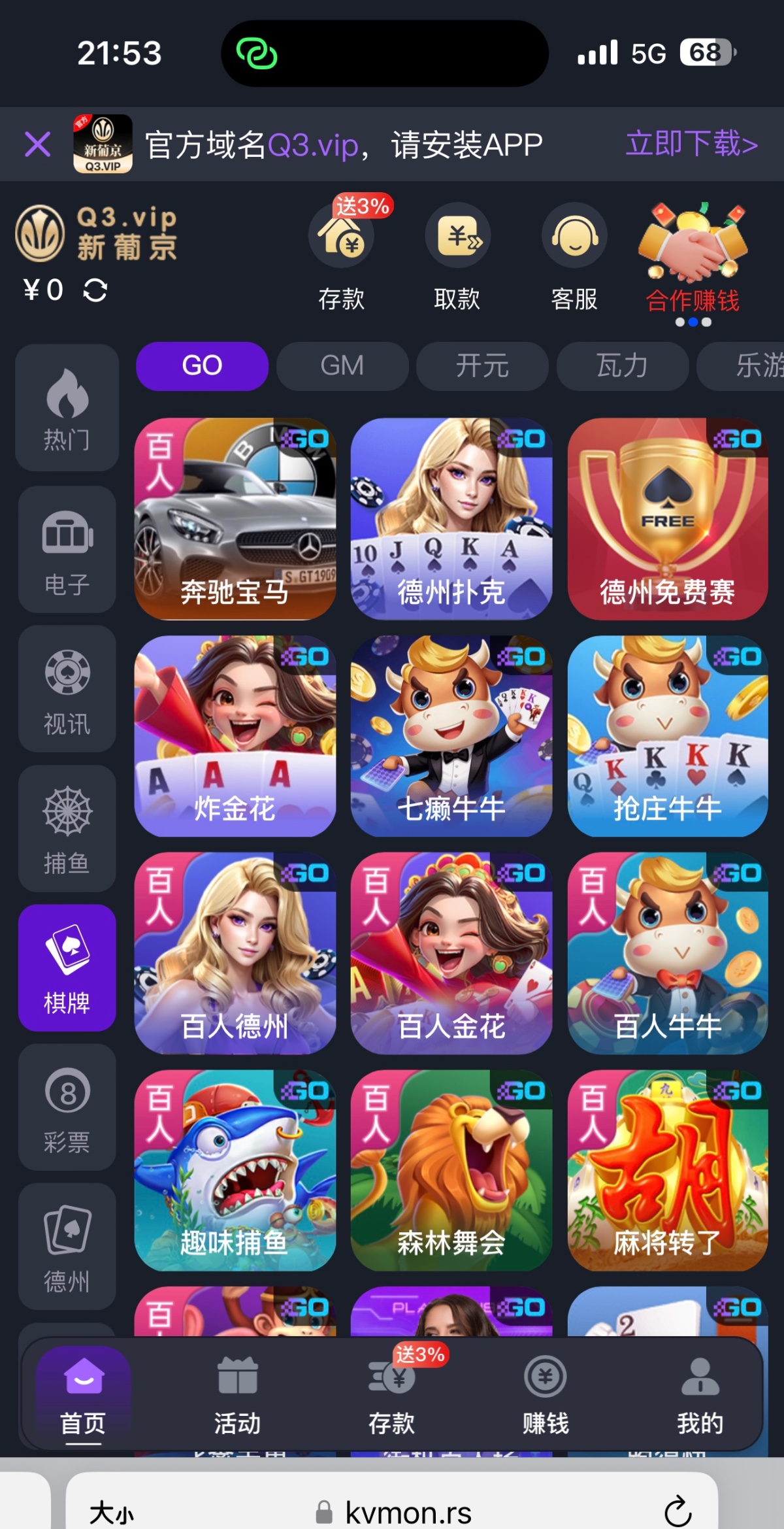This screenshot has height=1529, width=784.
Task: Dismiss the app install banner
Action: 37,144
